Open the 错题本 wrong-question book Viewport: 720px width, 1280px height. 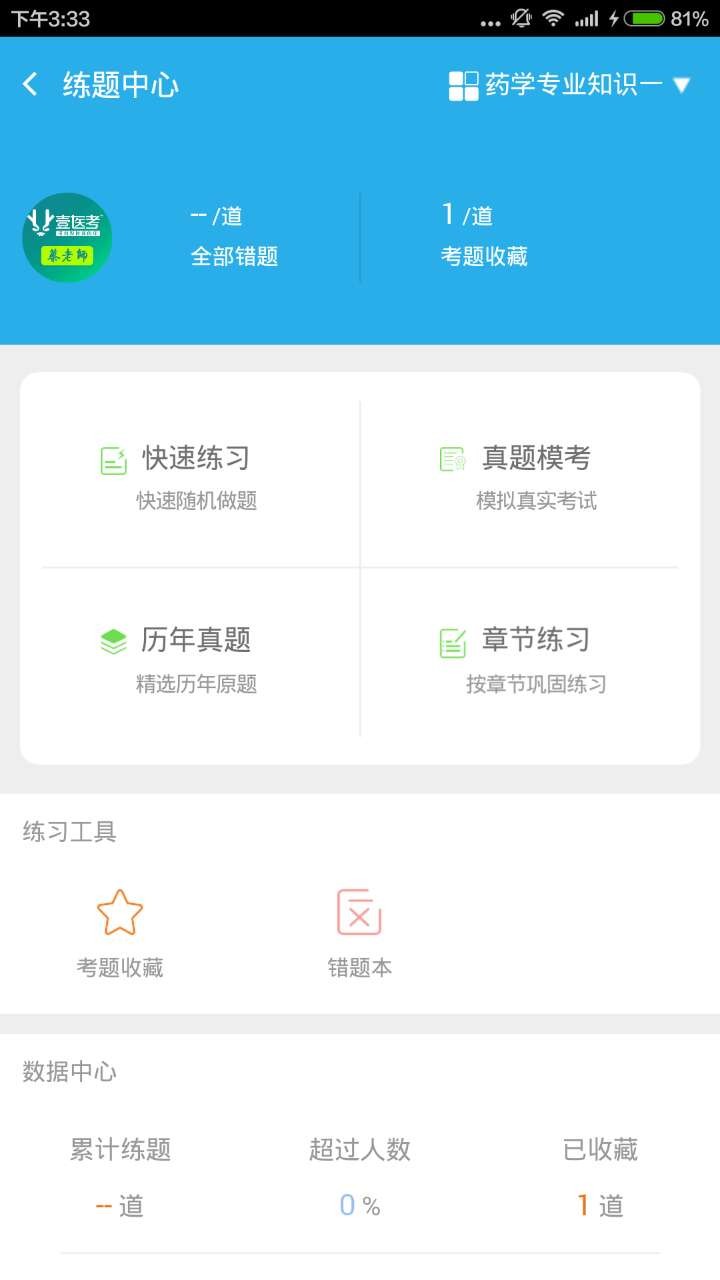(360, 932)
